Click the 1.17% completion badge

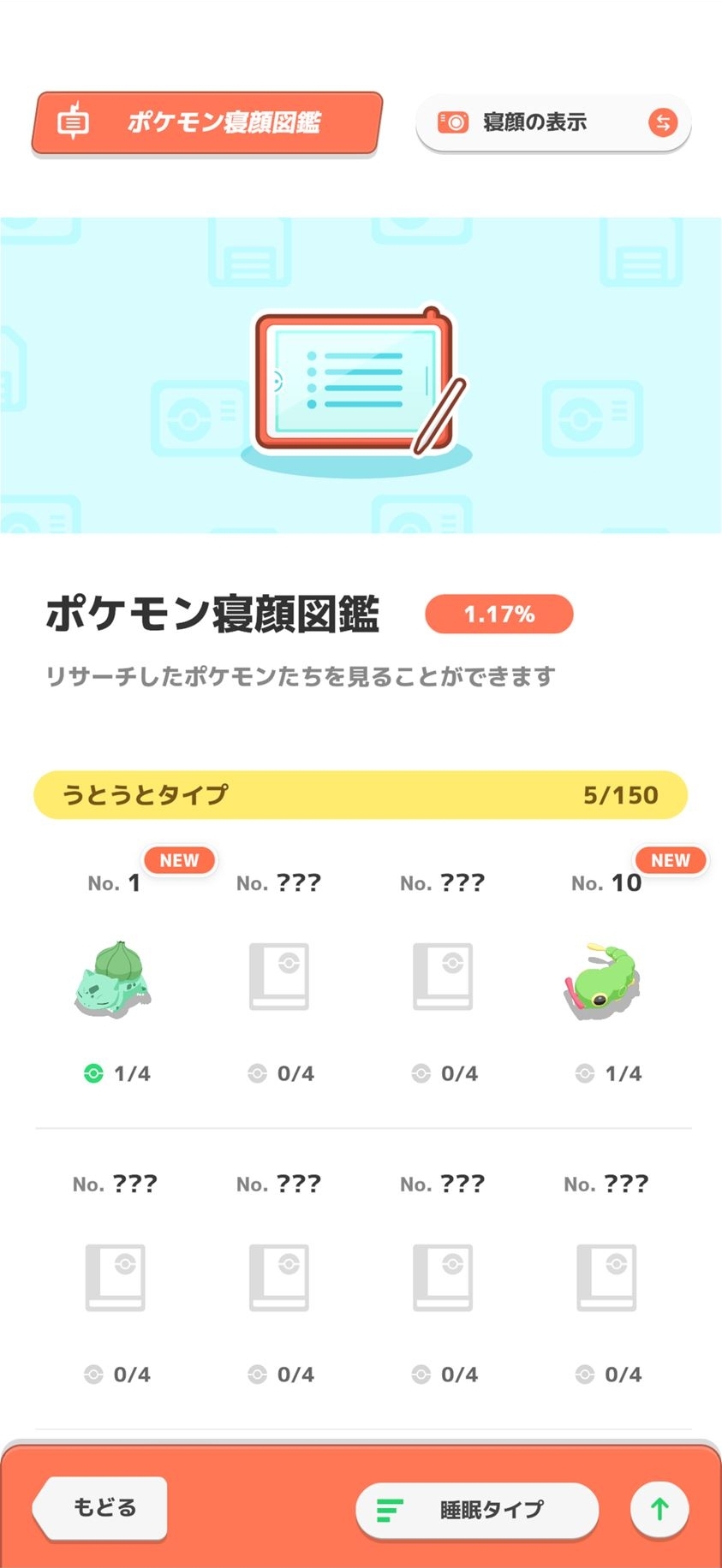coord(498,614)
